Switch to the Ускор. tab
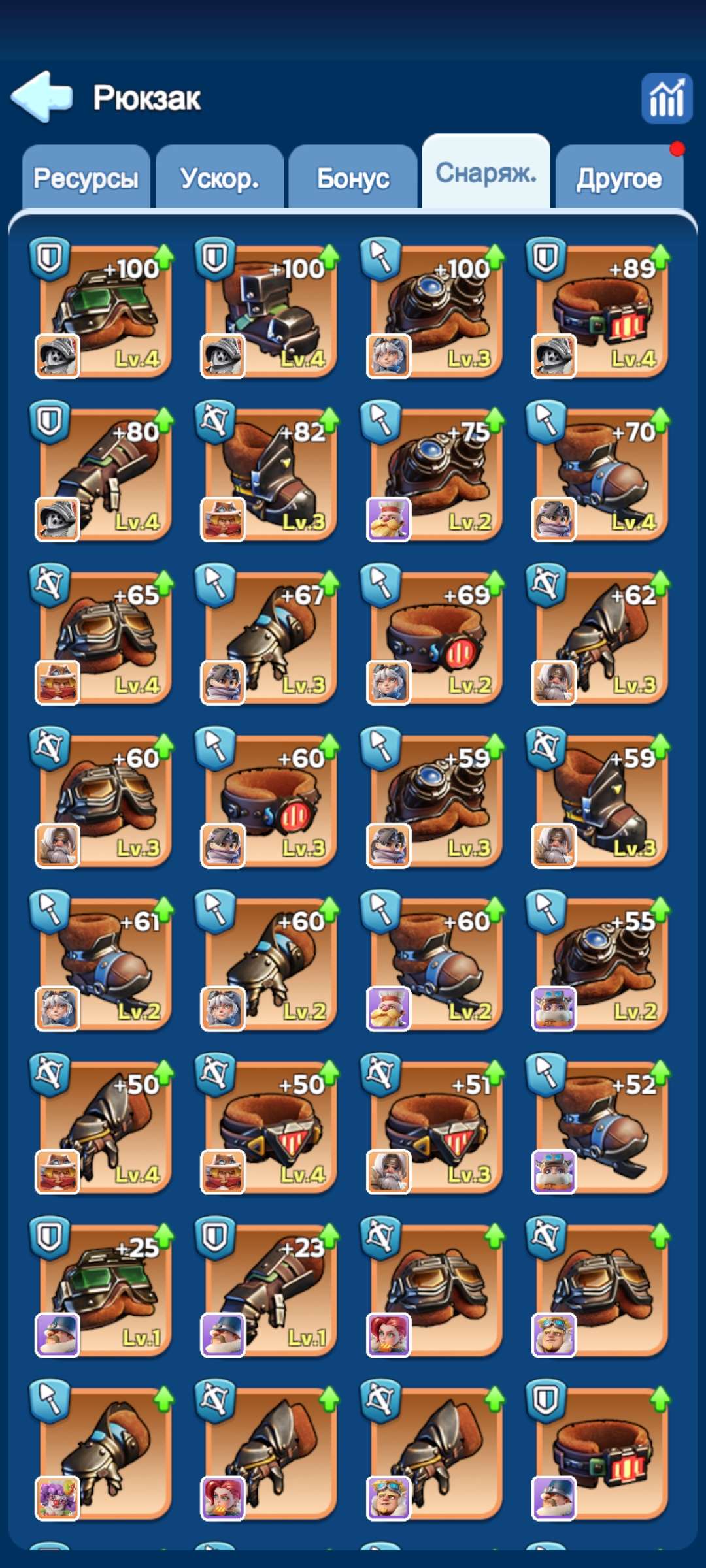 point(220,178)
